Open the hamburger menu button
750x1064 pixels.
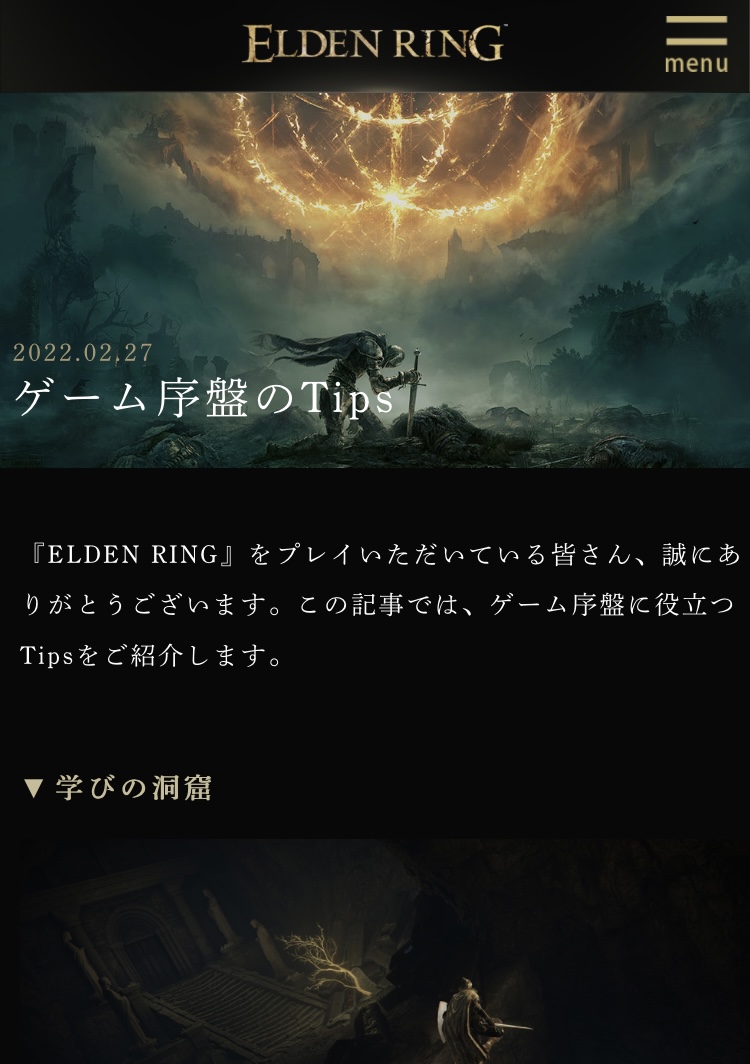696,44
